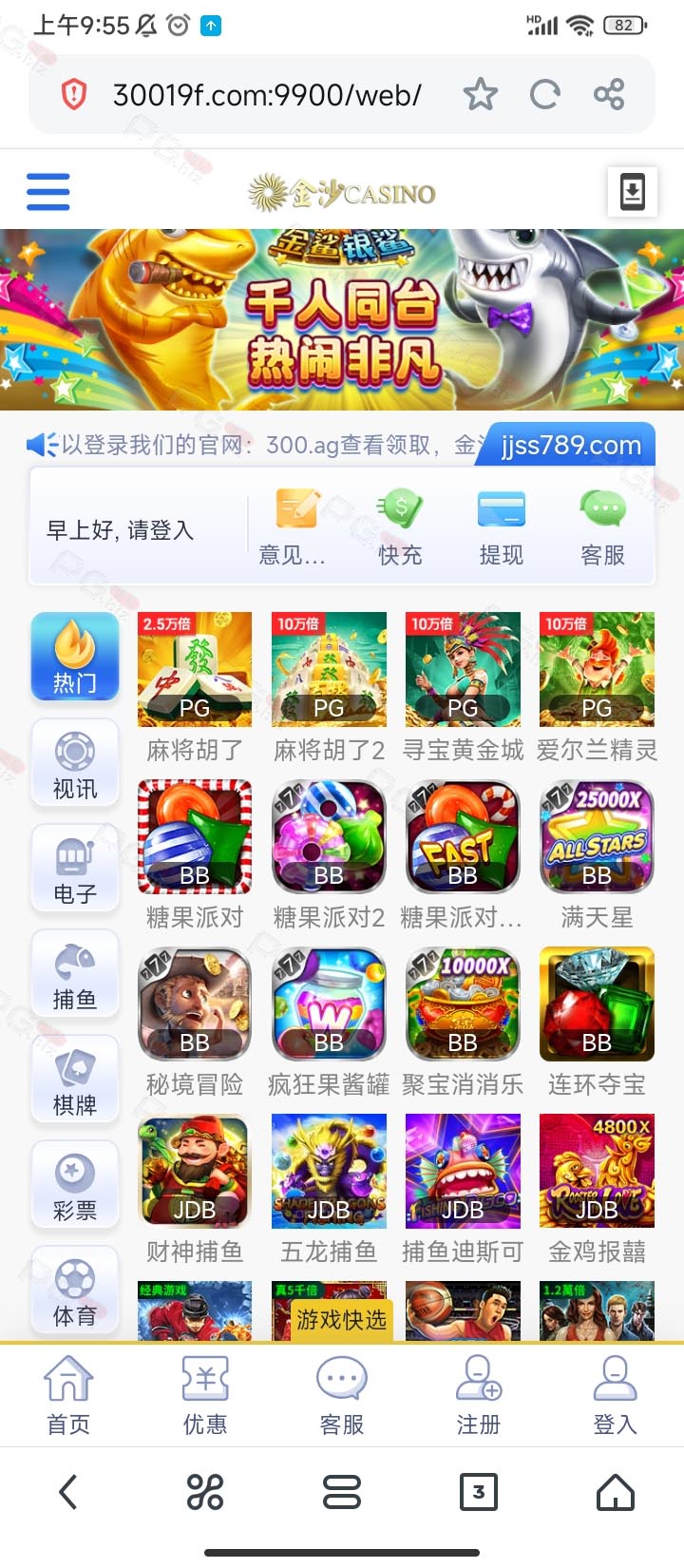The height and width of the screenshot is (1568, 684).
Task: Open 快充 quick deposit
Action: (x=400, y=527)
